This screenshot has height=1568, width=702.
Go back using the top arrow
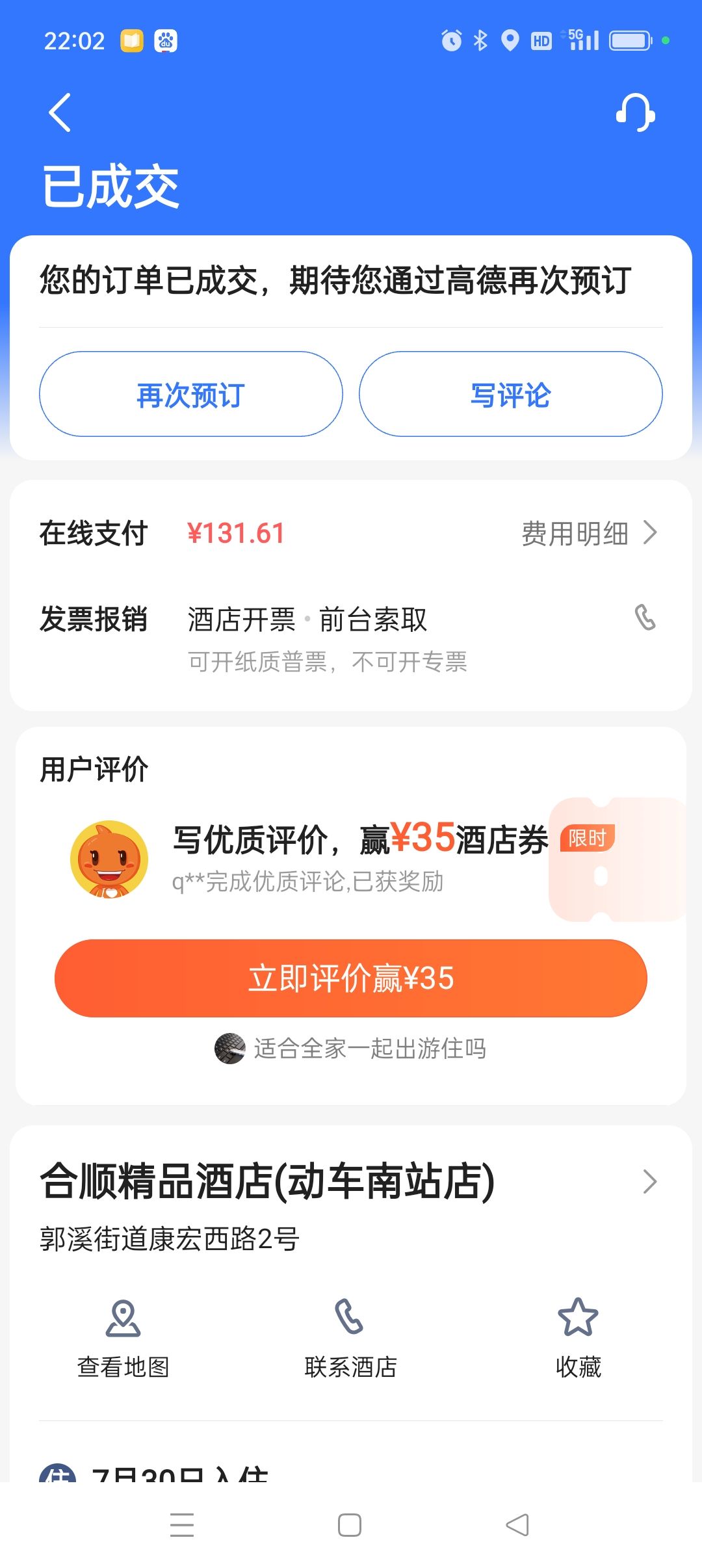tap(60, 112)
